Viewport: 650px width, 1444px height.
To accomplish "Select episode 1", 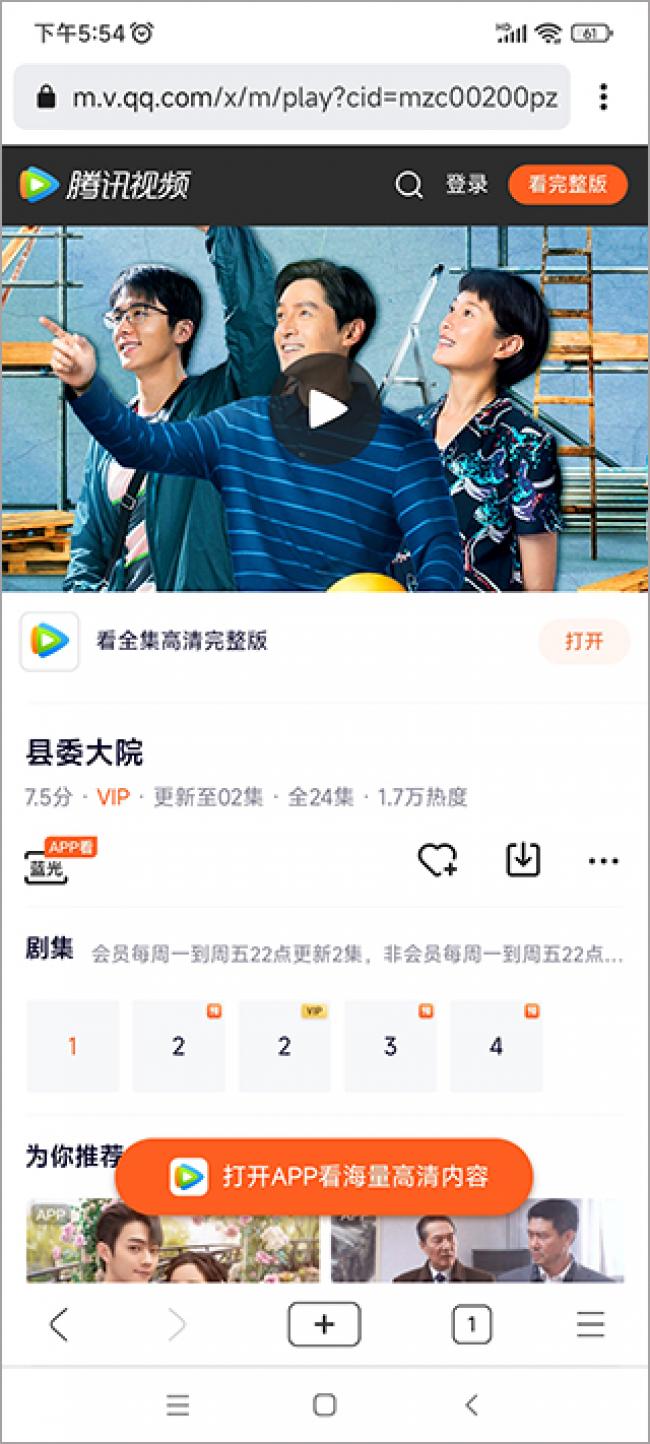I will pyautogui.click(x=73, y=1046).
